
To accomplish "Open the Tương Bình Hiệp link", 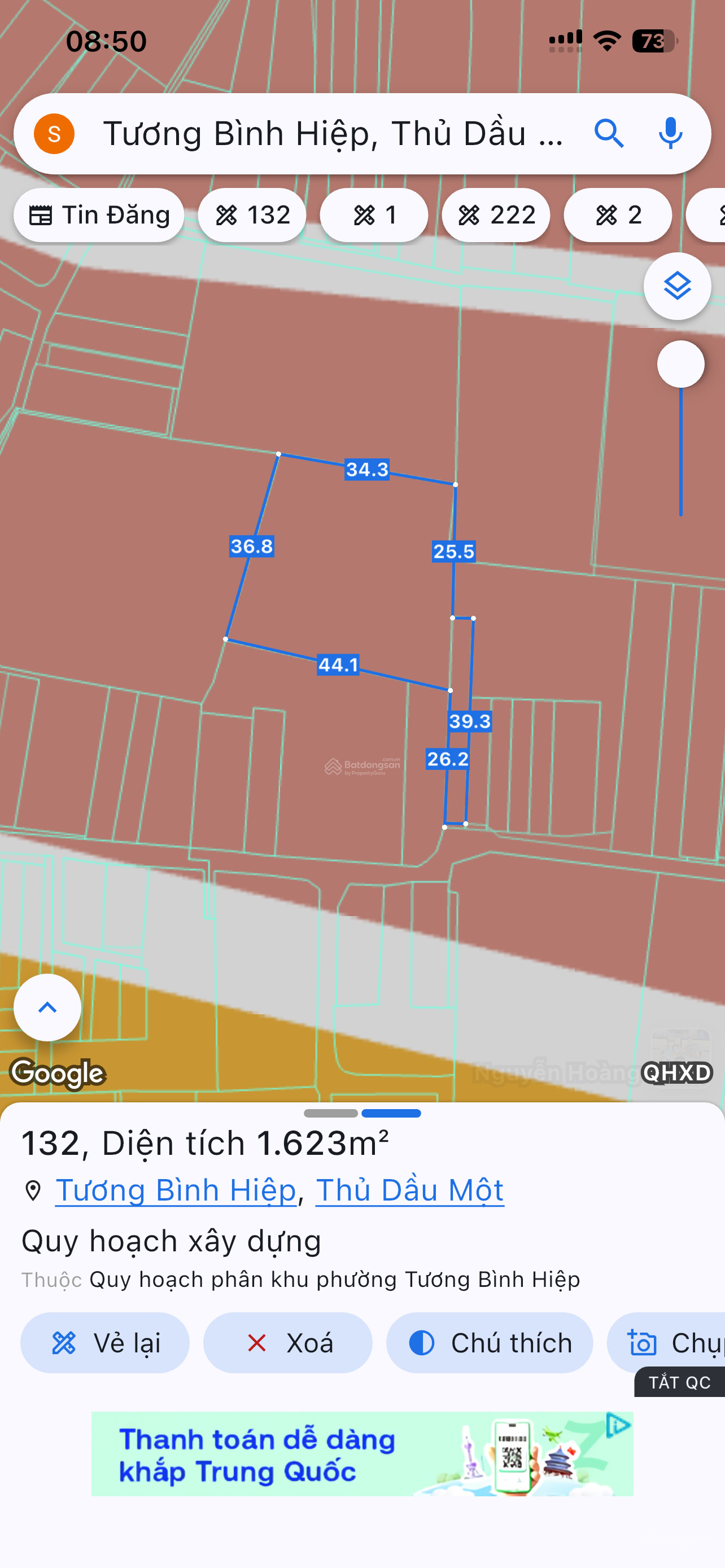I will 175,1190.
